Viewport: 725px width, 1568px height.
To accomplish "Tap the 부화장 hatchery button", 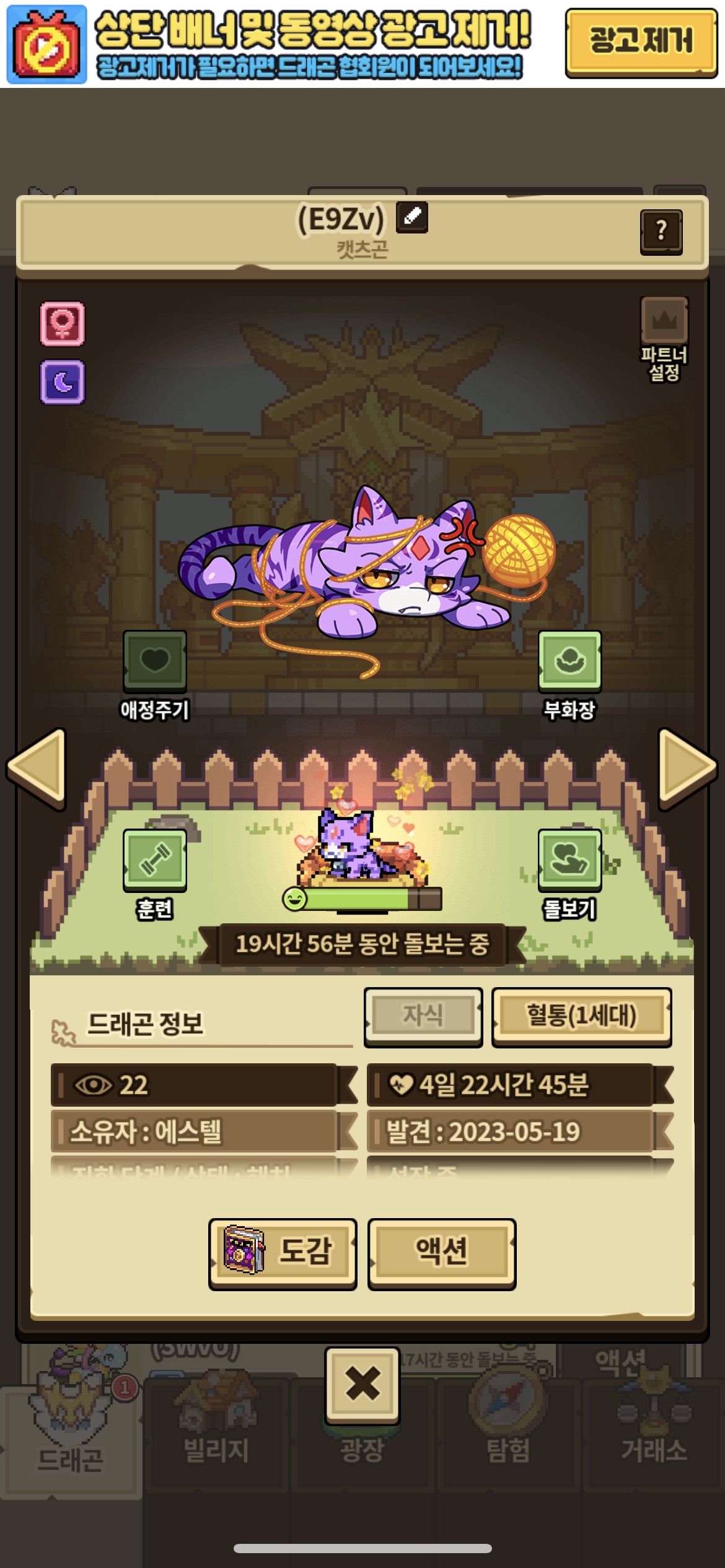I will [569, 660].
